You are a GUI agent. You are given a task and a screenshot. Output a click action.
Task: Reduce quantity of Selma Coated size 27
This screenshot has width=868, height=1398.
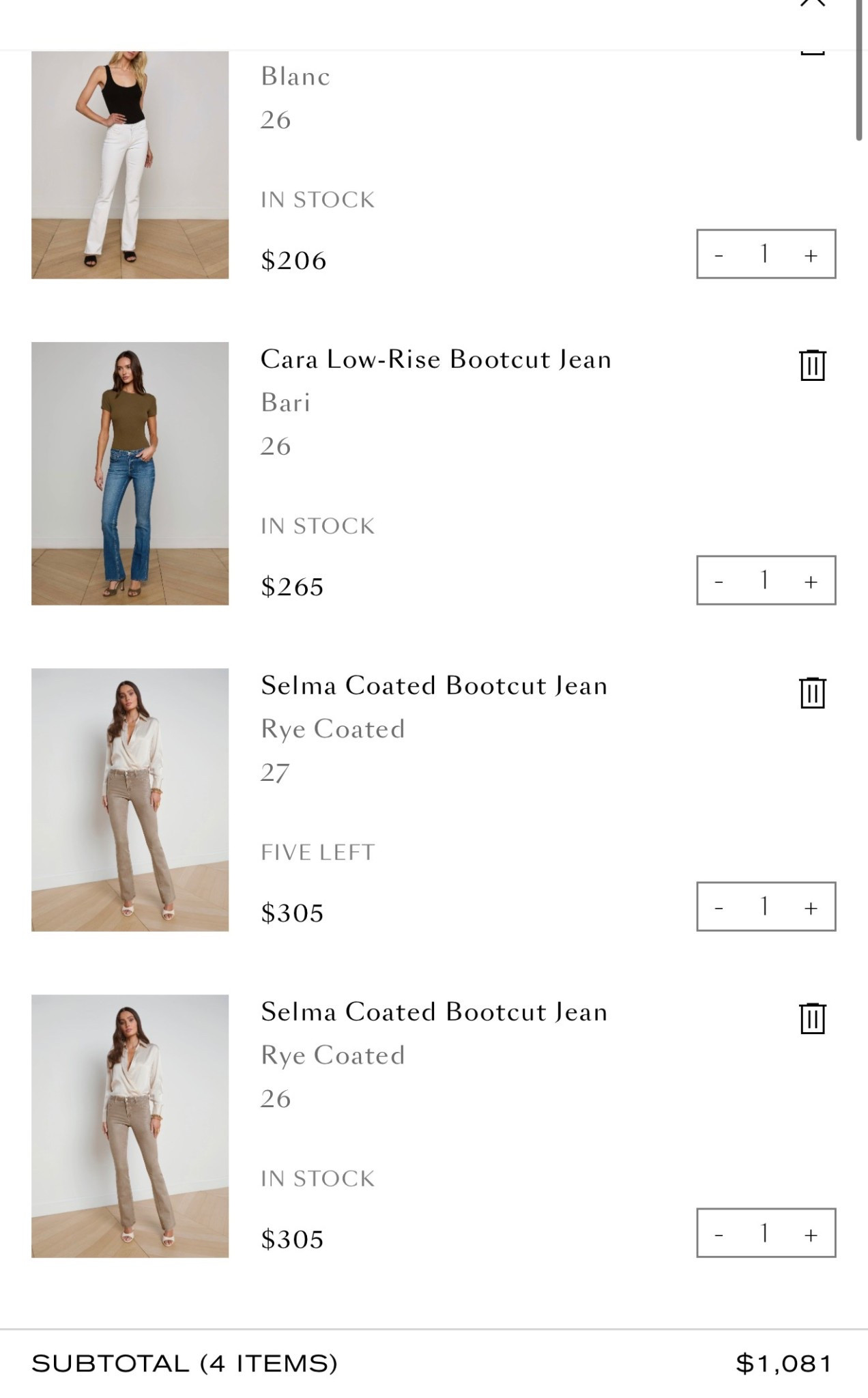[x=719, y=908]
